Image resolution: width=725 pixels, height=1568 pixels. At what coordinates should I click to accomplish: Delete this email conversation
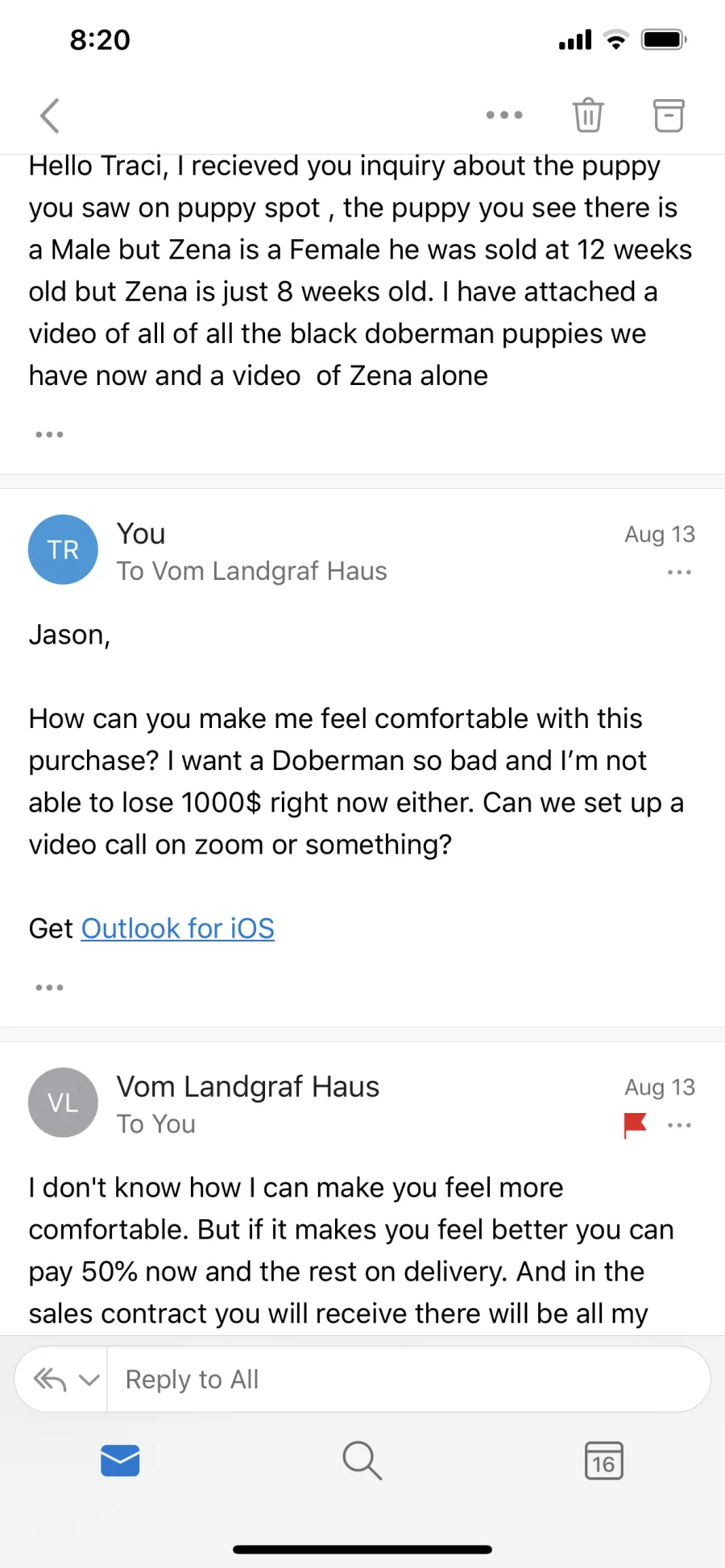588,115
